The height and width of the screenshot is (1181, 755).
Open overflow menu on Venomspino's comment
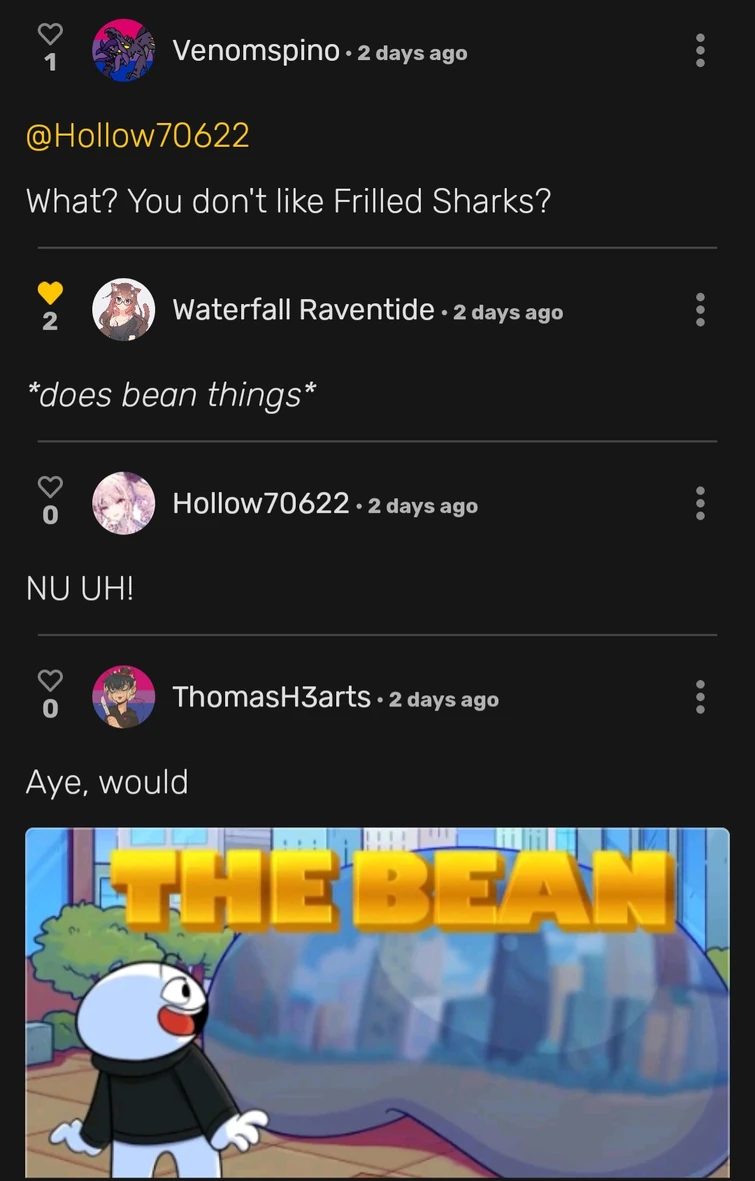click(700, 51)
